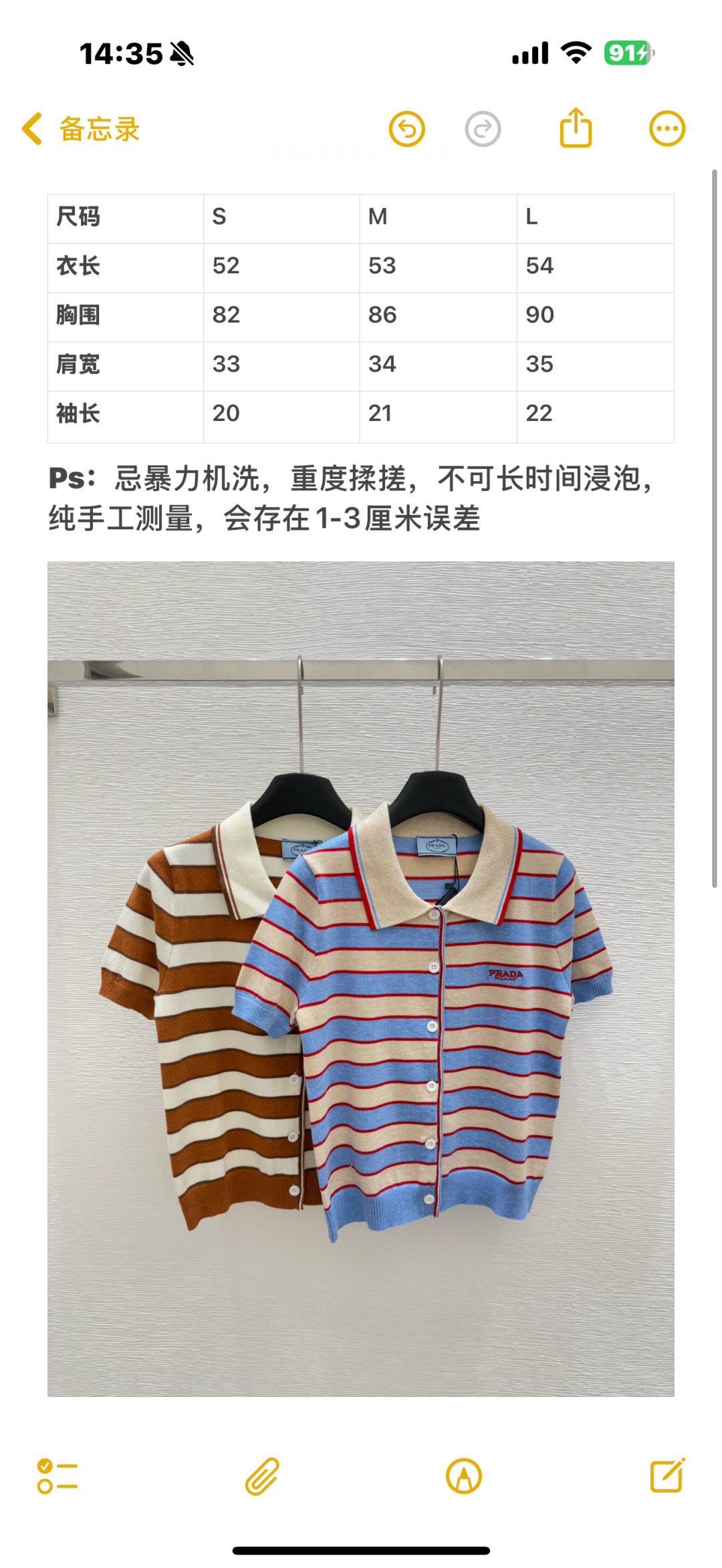Image resolution: width=722 pixels, height=1568 pixels.
Task: Tap the redo arrow icon
Action: coord(483,129)
